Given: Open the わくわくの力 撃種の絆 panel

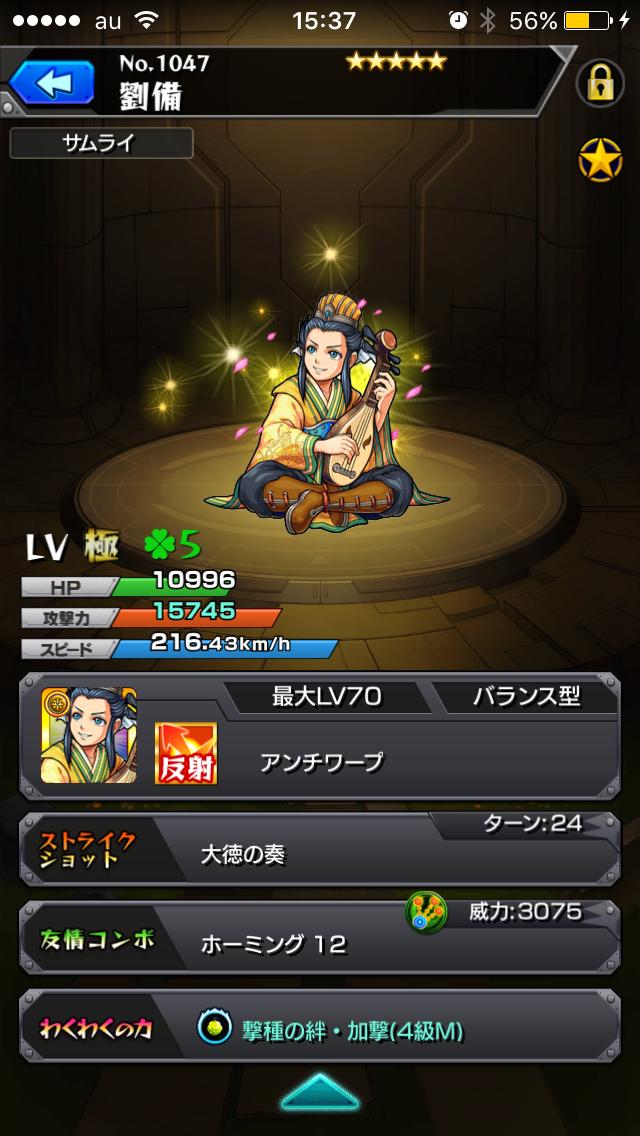Looking at the screenshot, I should pos(320,1028).
